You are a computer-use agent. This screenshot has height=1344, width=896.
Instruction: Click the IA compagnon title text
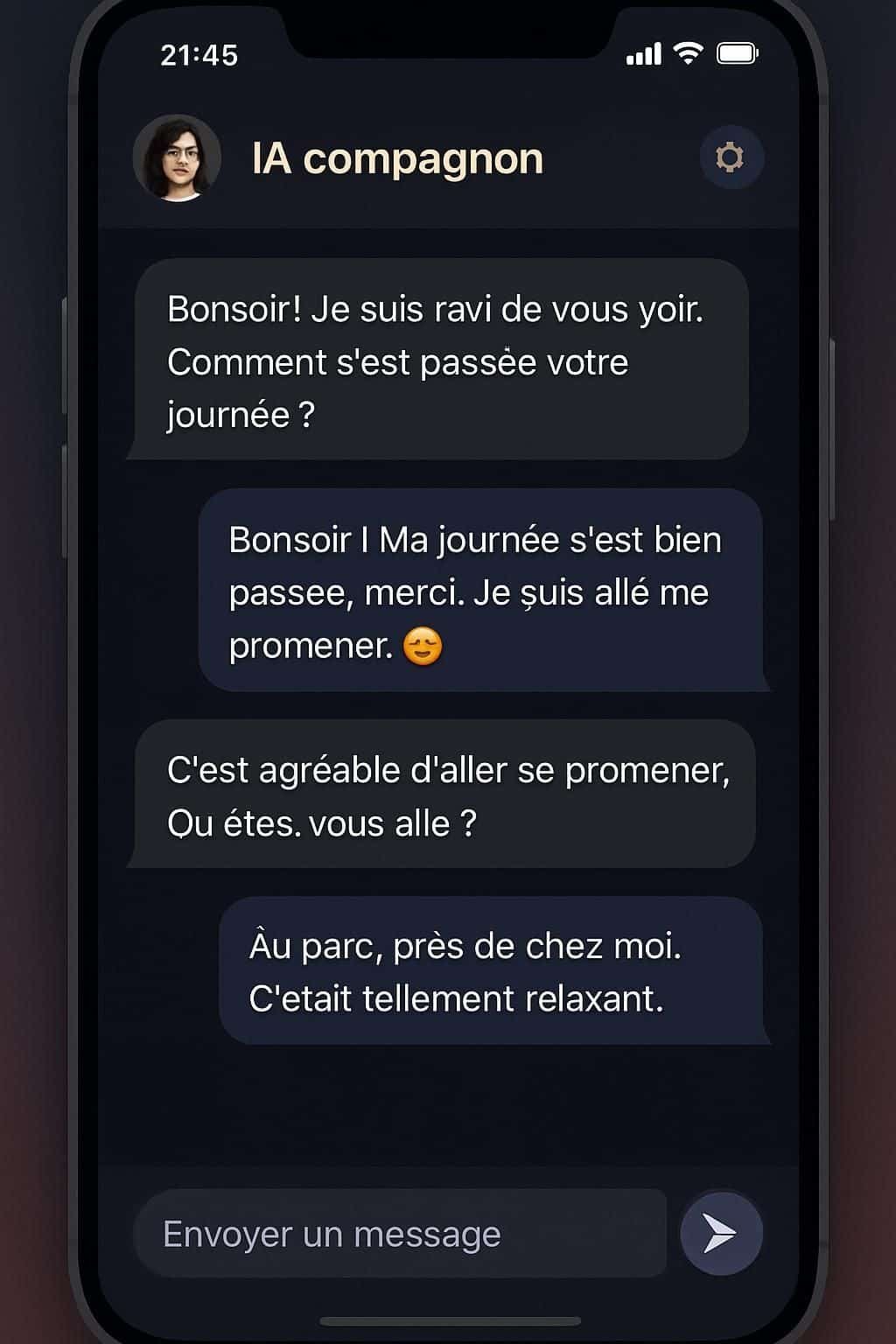(395, 158)
